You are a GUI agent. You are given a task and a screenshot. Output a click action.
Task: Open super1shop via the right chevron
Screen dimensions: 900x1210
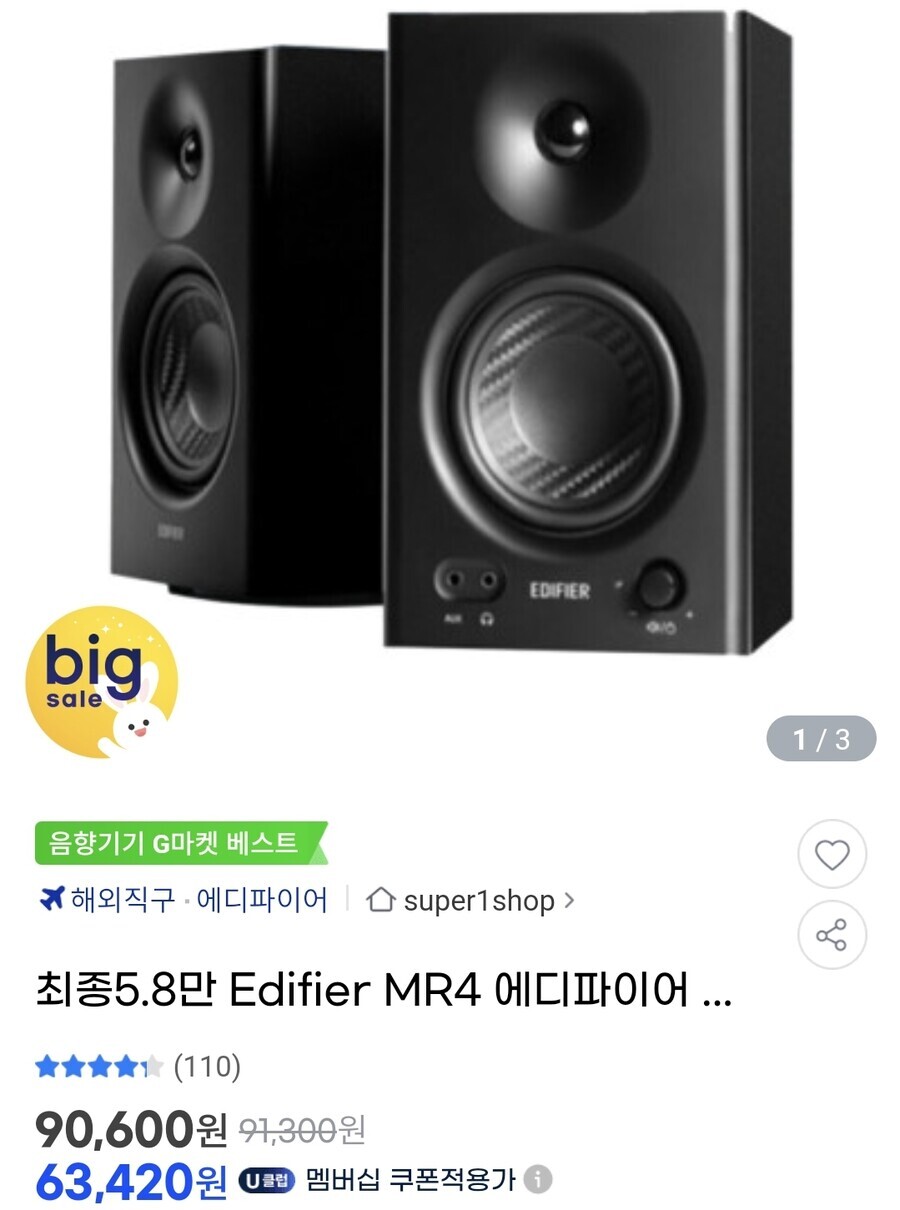point(574,900)
